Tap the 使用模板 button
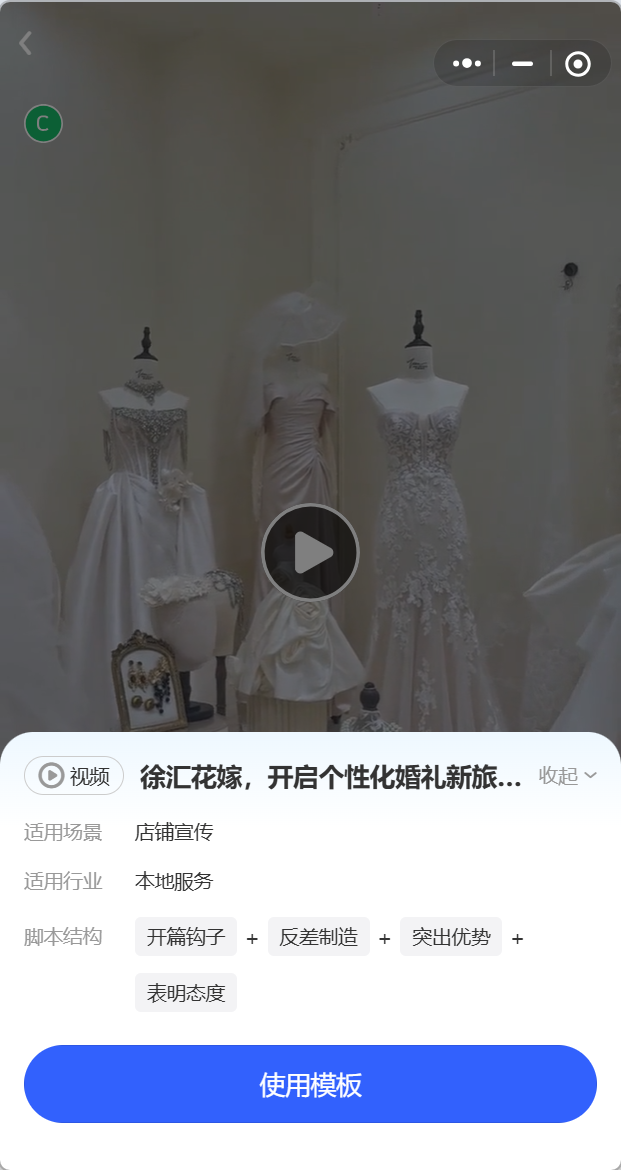 coord(310,1084)
